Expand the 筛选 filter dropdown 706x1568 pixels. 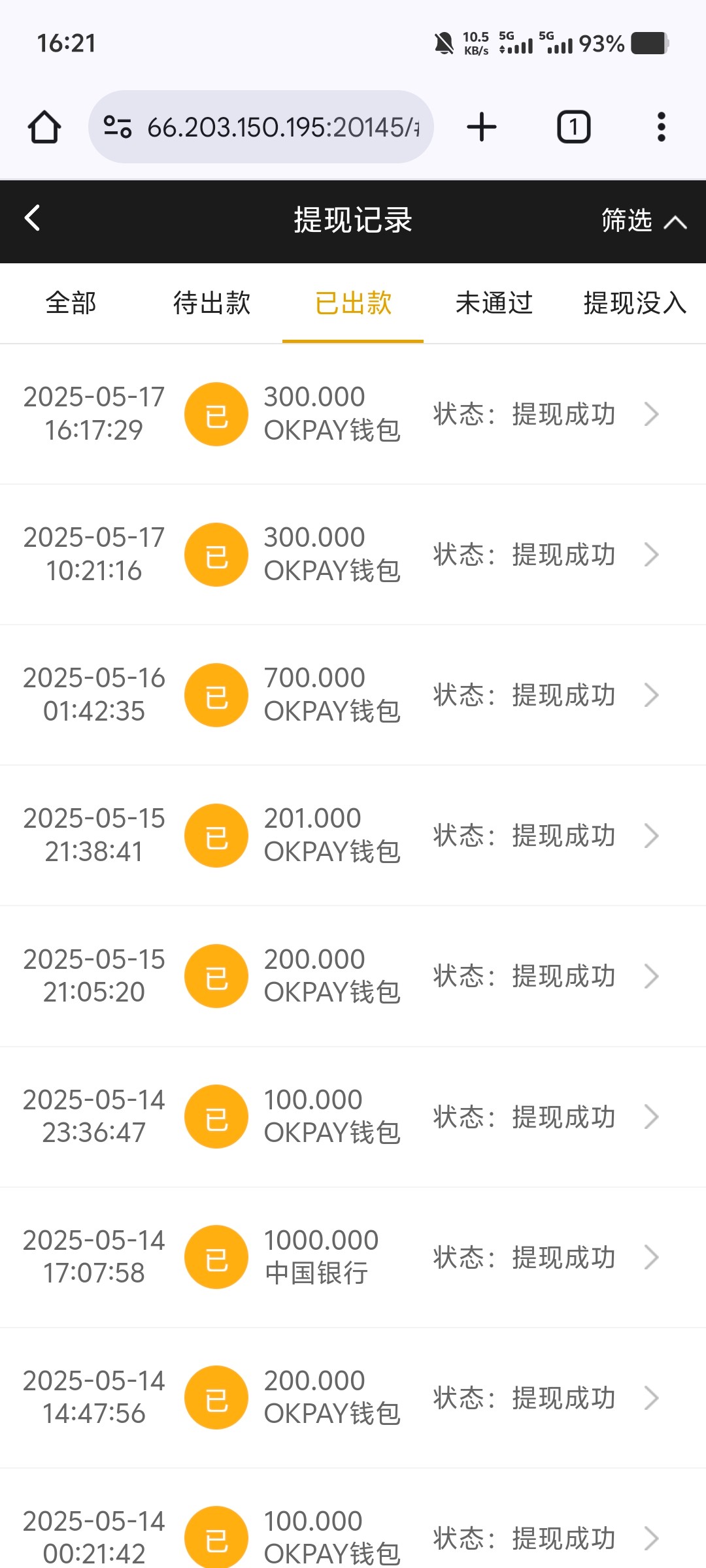(643, 221)
